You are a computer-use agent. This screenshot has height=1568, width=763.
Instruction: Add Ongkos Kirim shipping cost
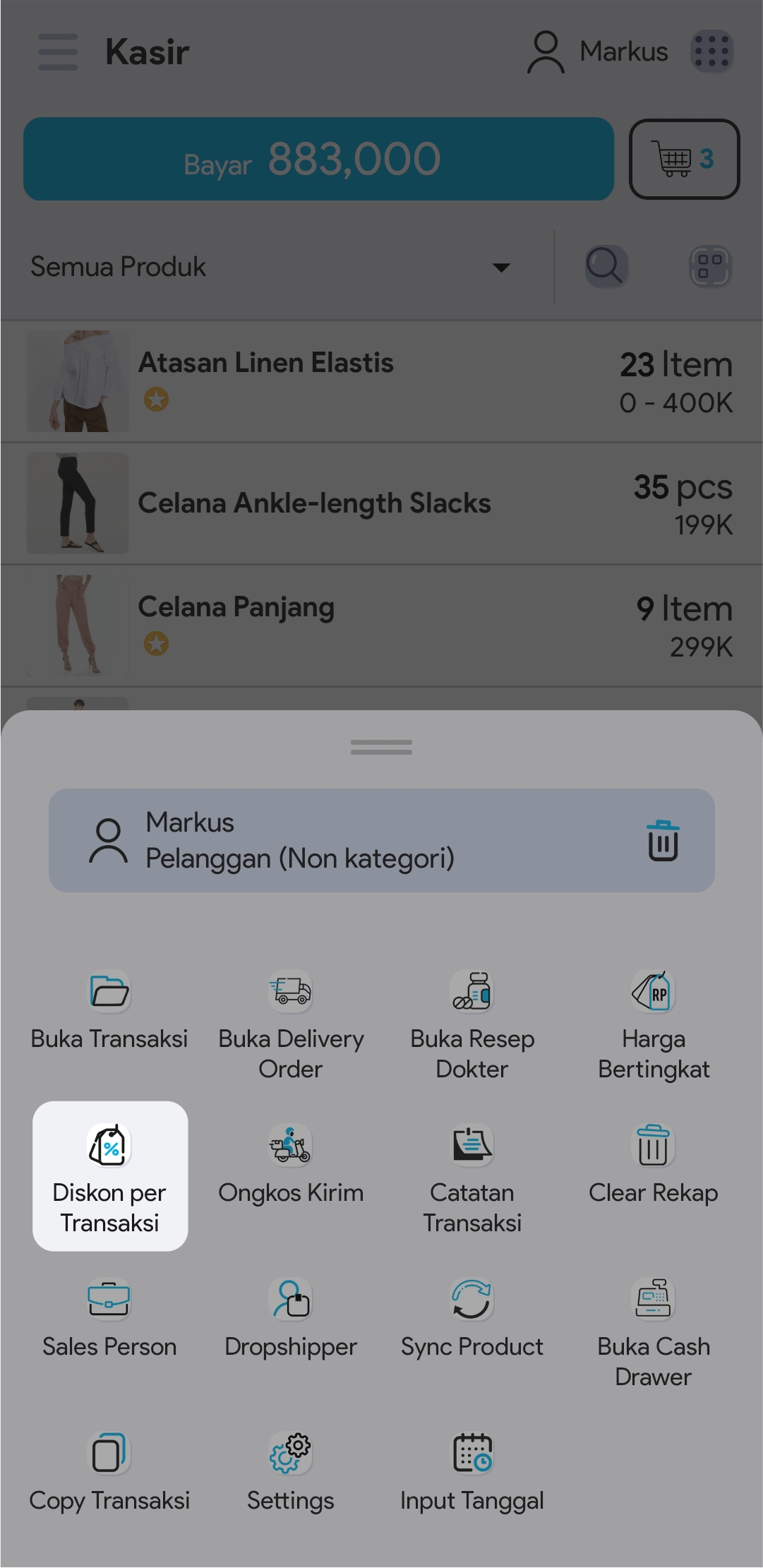(291, 1165)
